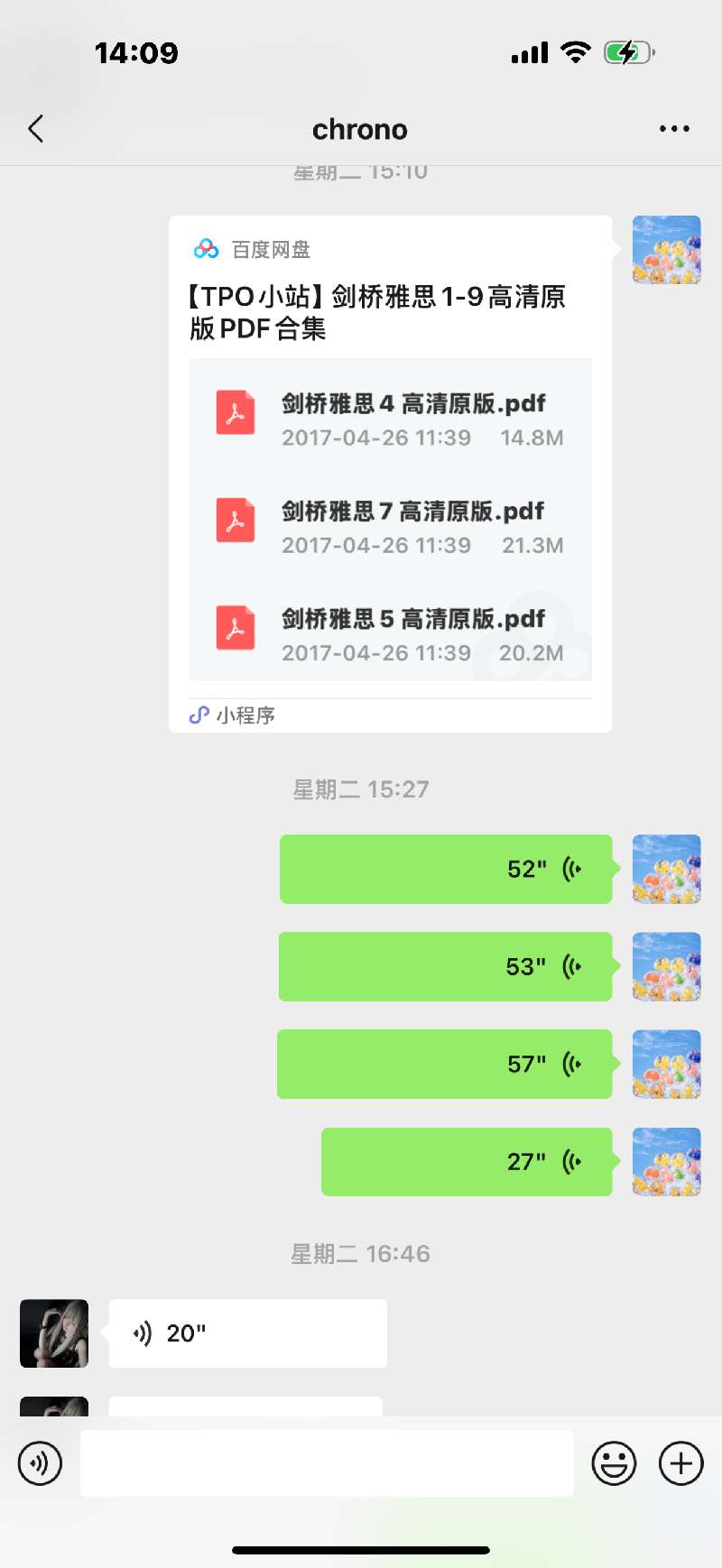The image size is (722, 1568).
Task: Go back from the chrono chat
Action: (x=36, y=129)
